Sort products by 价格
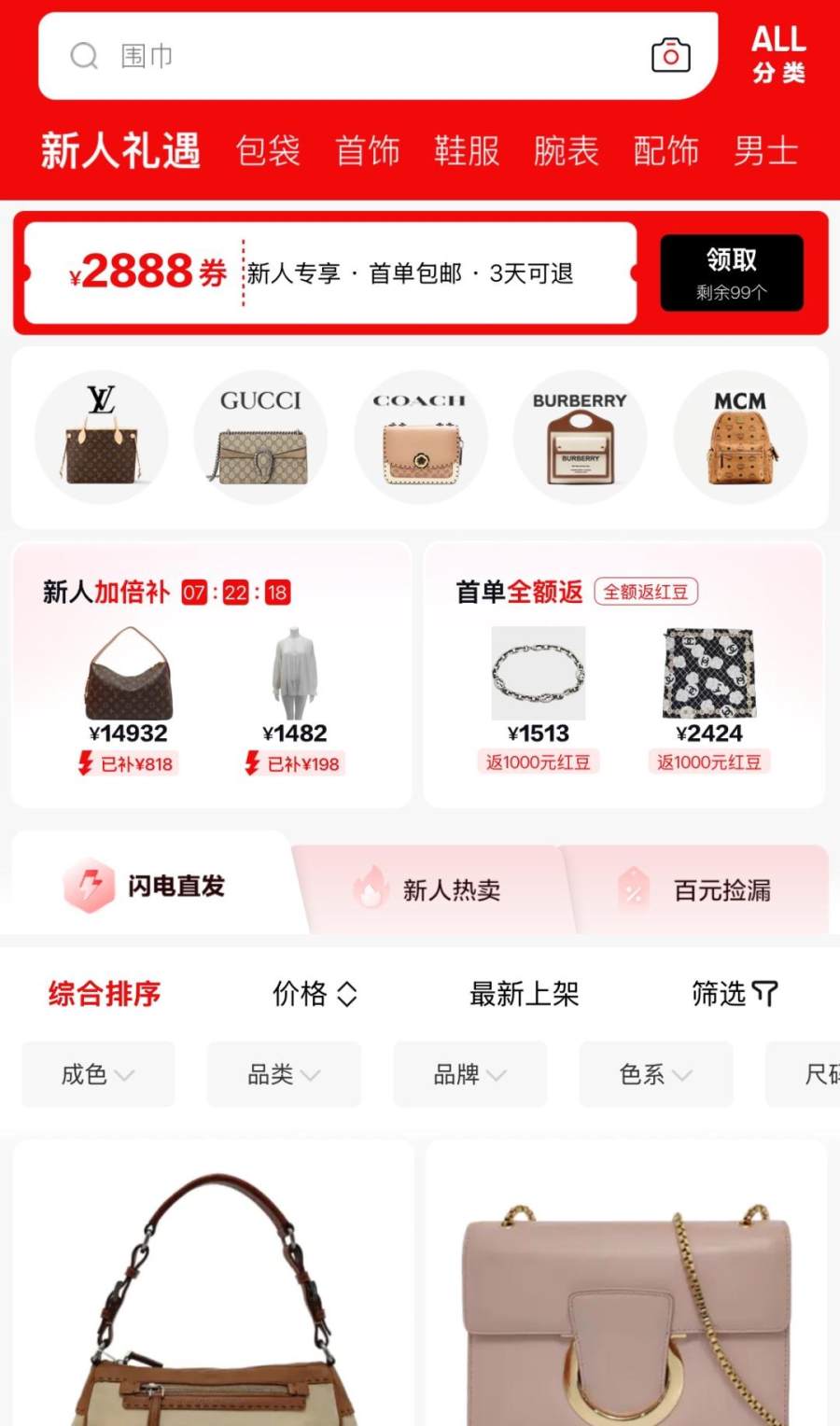Image resolution: width=840 pixels, height=1426 pixels. [x=314, y=994]
